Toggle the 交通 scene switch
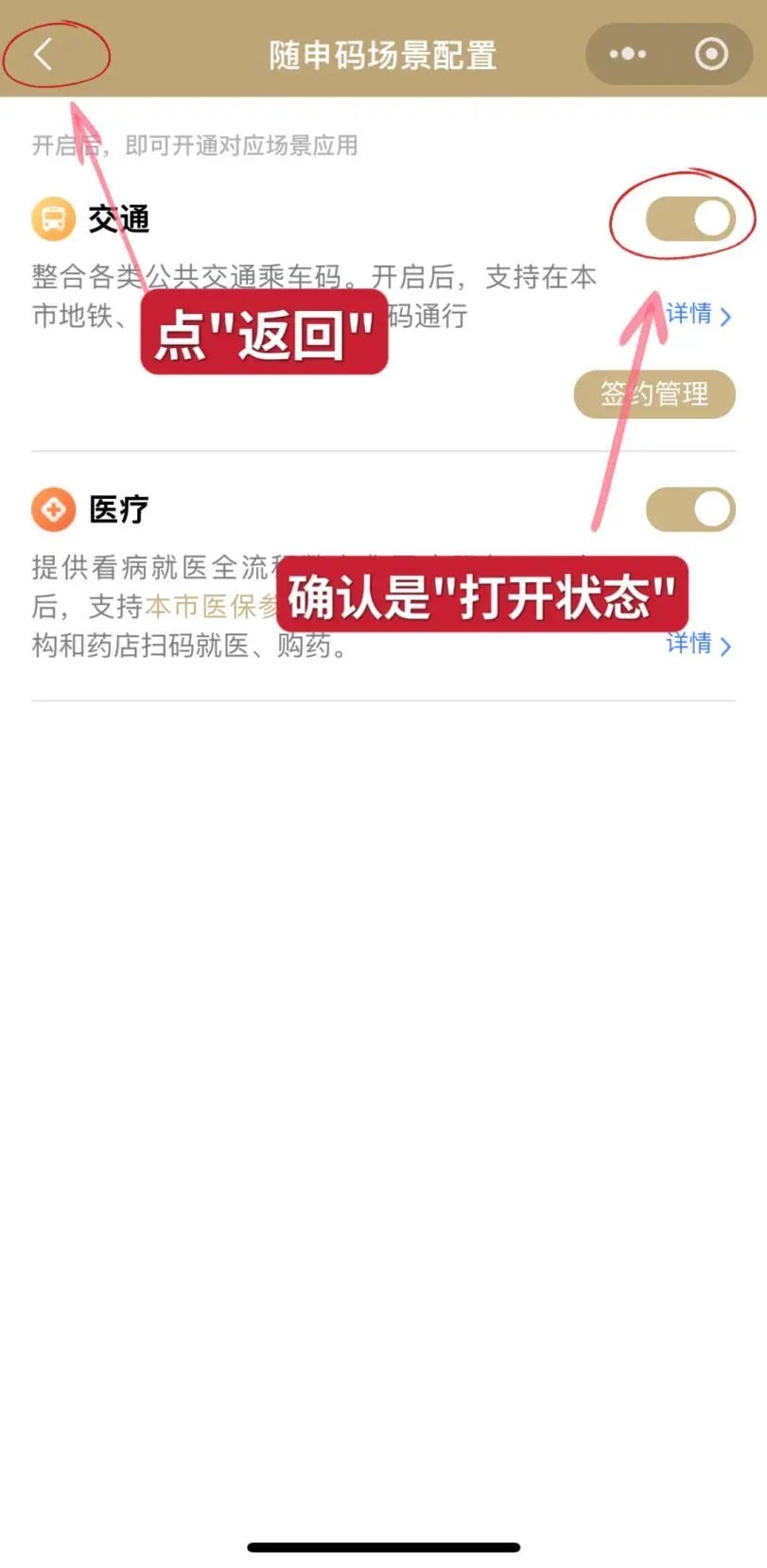The image size is (767, 1568). [x=689, y=219]
